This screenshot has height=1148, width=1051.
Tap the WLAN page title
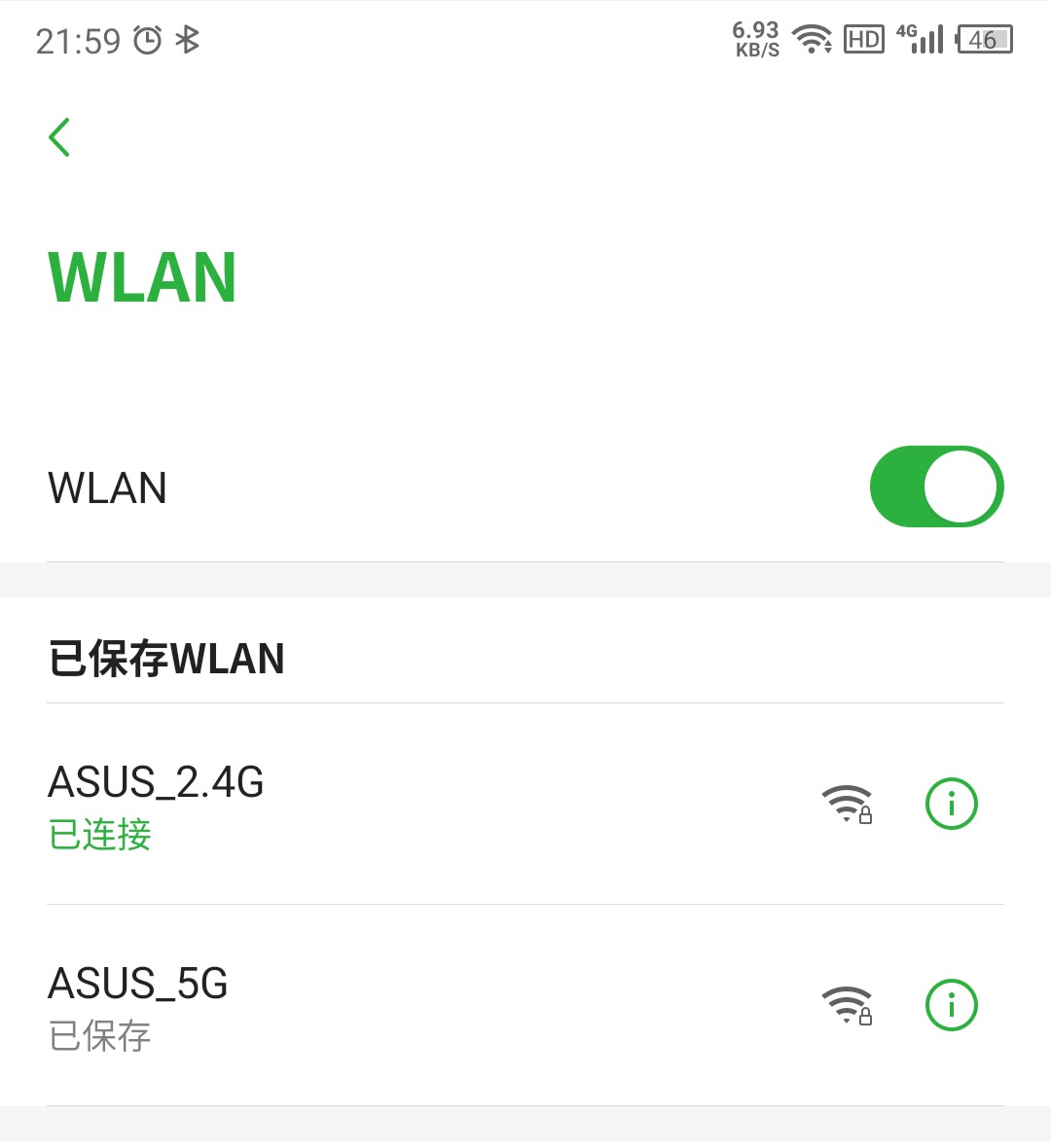(142, 275)
